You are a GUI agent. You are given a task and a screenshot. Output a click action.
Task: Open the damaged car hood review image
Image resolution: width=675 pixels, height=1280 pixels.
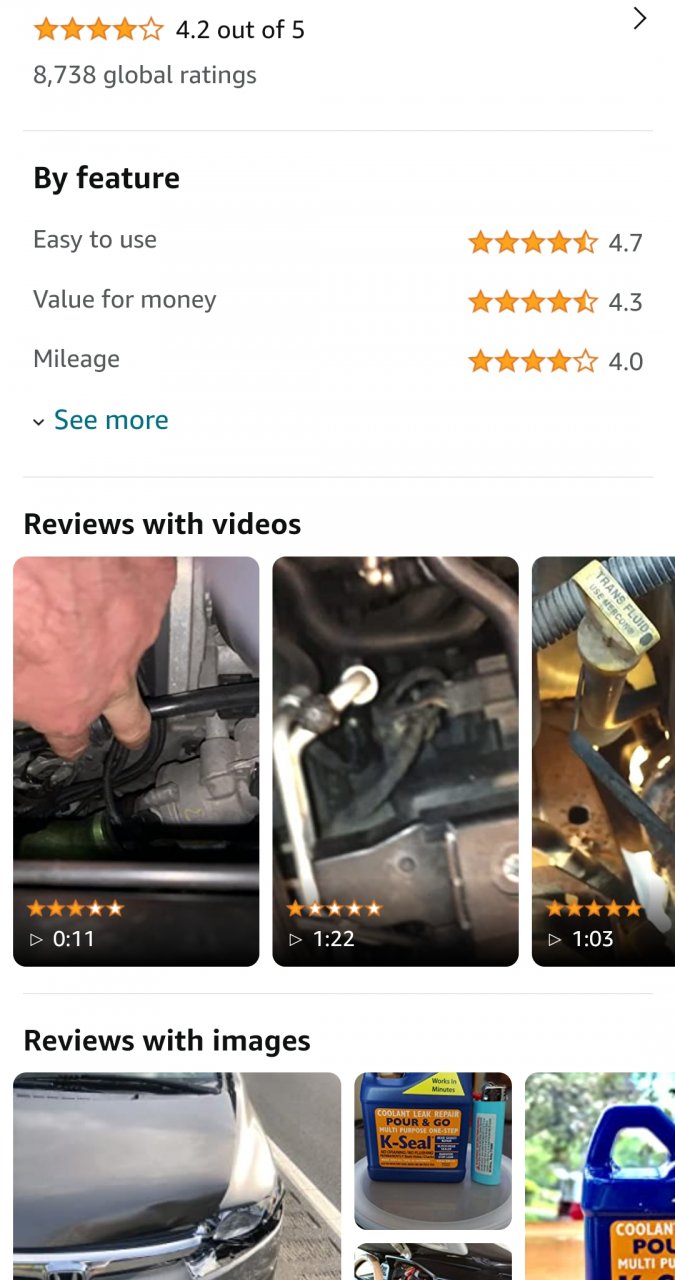(177, 1175)
